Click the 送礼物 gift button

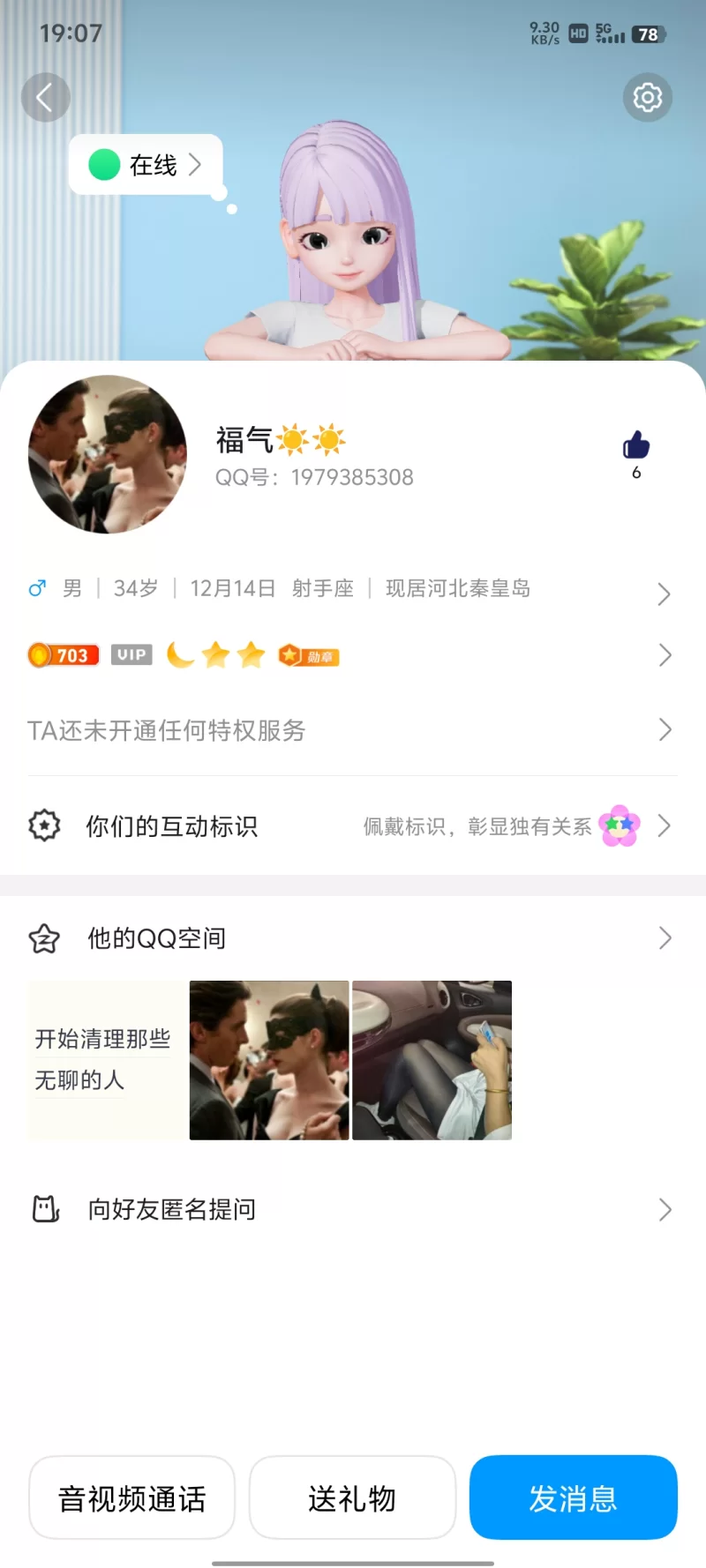tap(352, 1497)
